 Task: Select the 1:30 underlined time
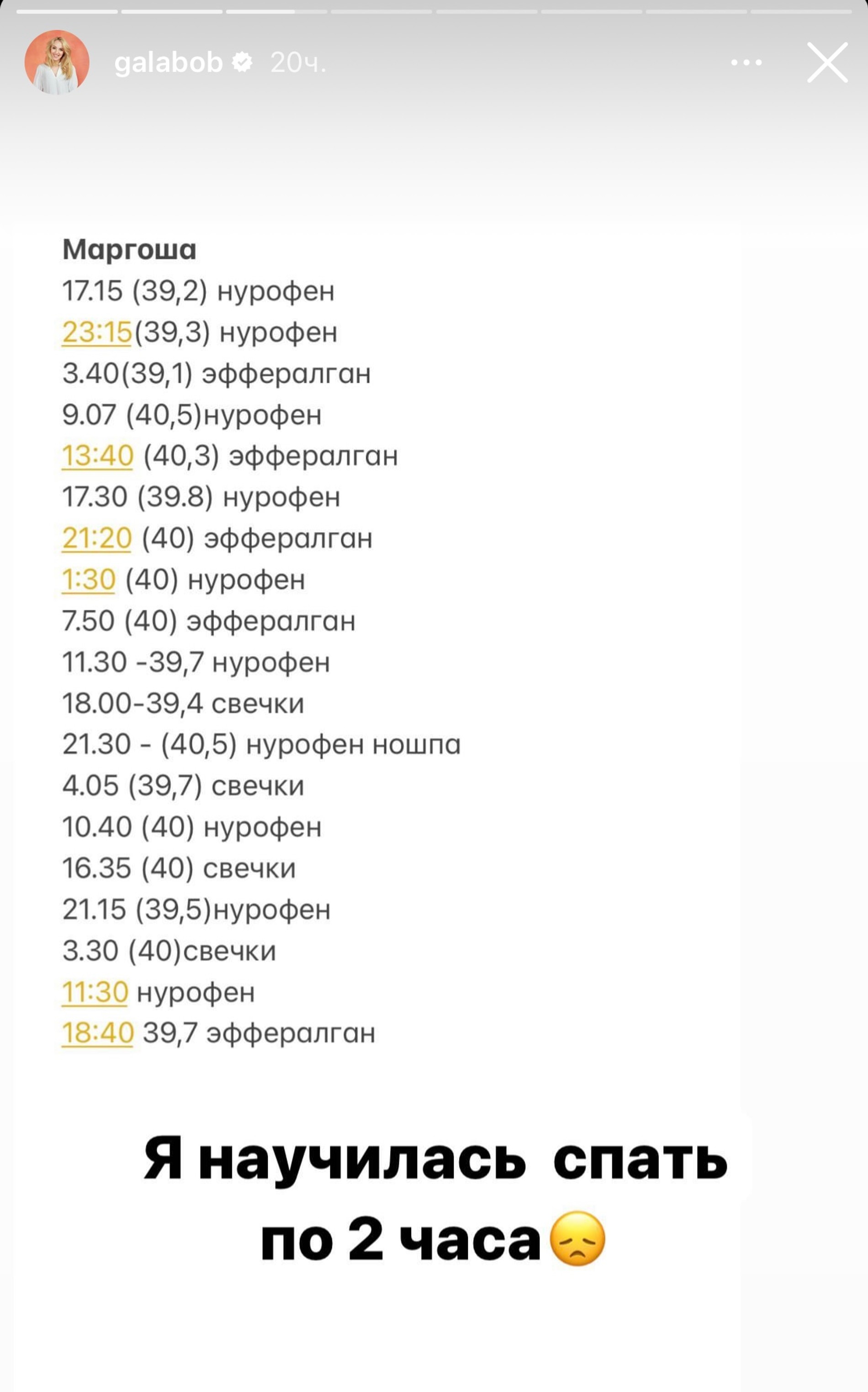[89, 579]
